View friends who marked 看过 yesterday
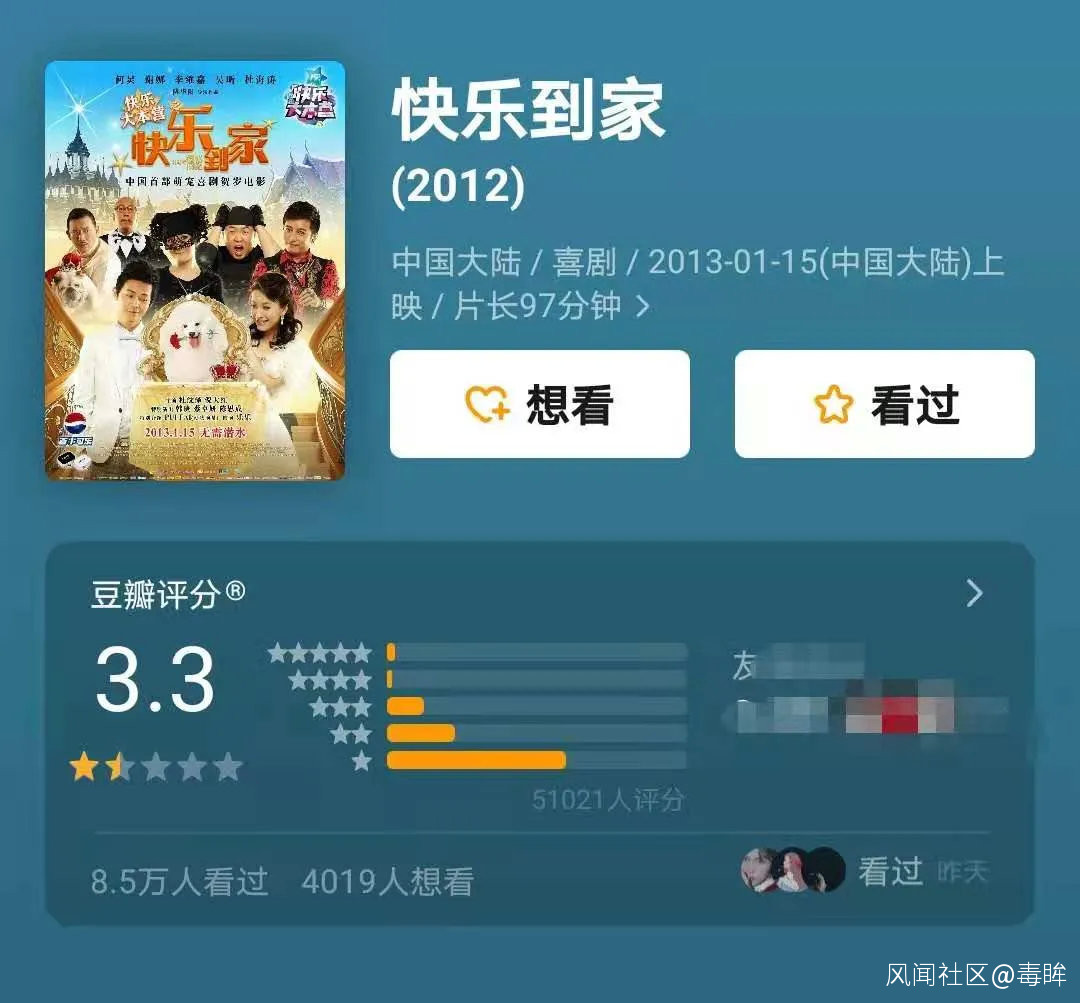 tap(865, 871)
